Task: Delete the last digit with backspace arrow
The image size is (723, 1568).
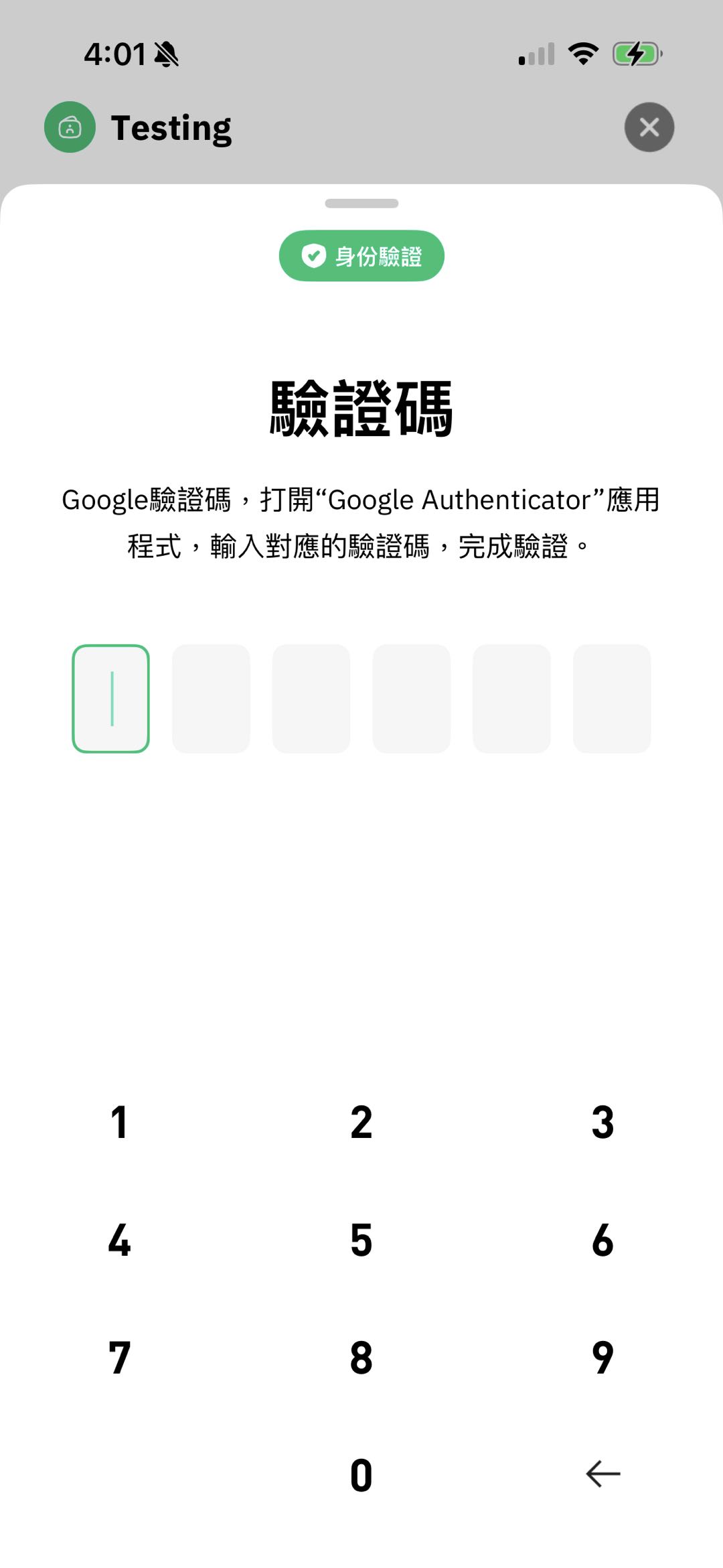Action: [602, 1474]
